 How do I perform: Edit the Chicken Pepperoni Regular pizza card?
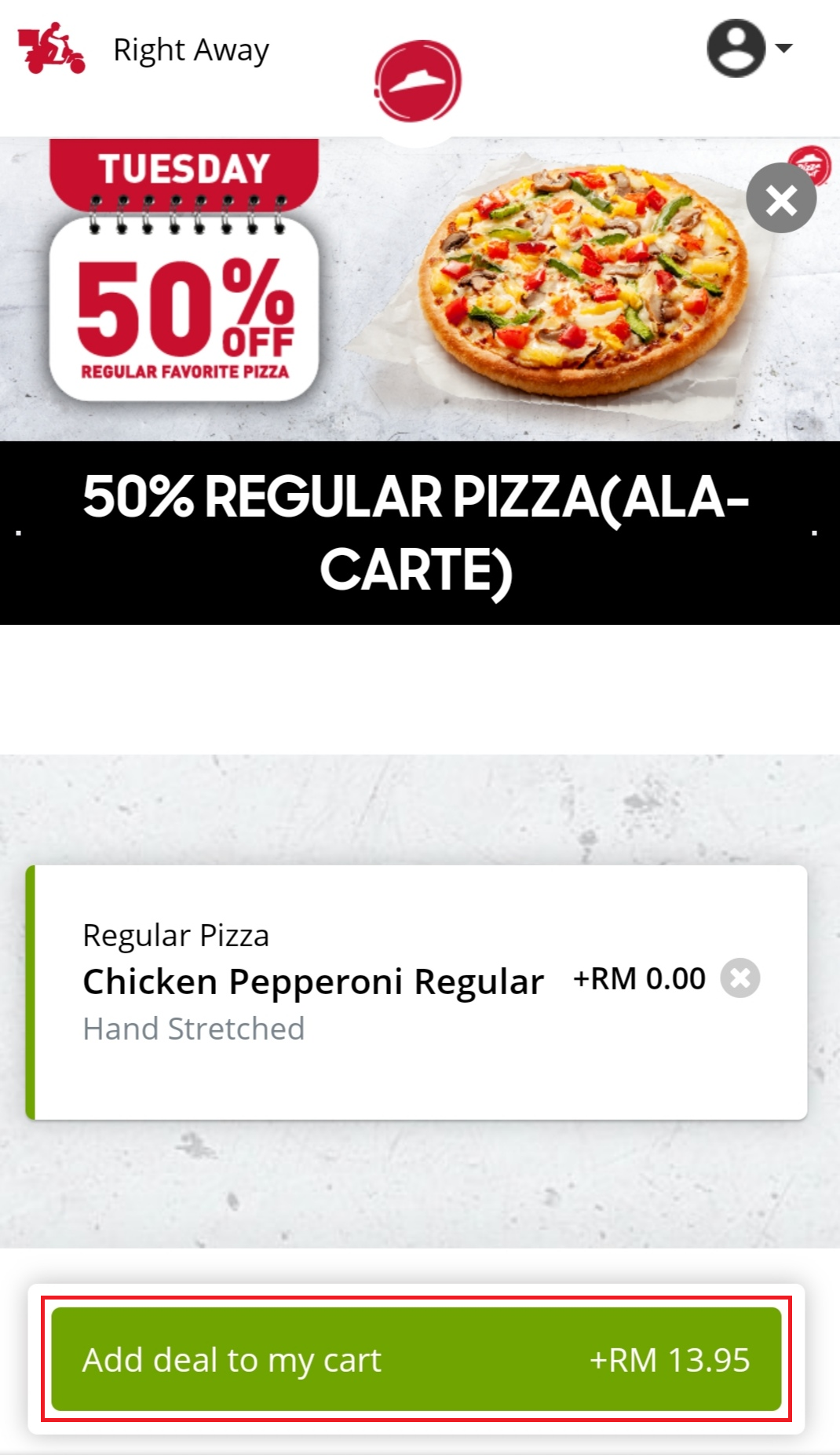[x=314, y=982]
